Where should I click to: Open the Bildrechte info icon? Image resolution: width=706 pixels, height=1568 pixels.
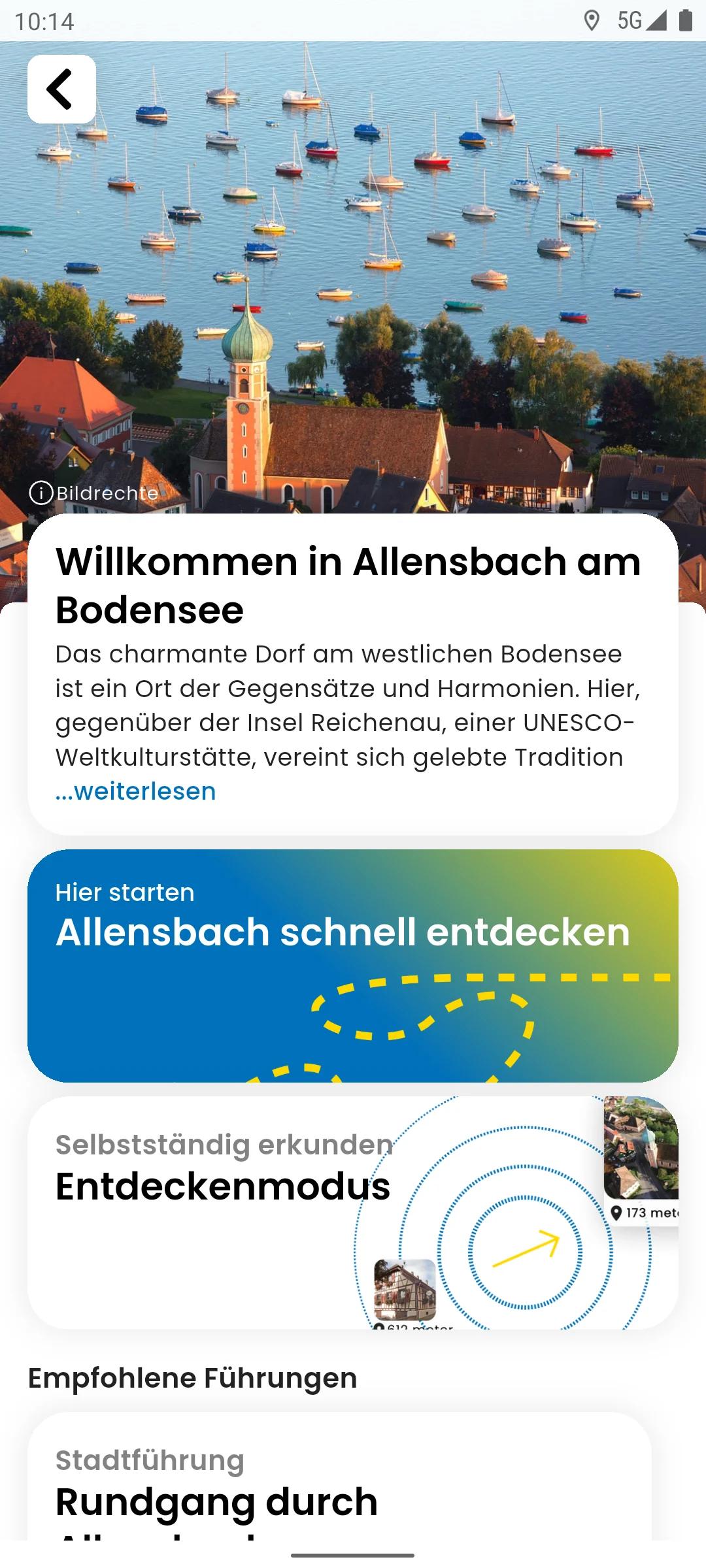click(41, 493)
